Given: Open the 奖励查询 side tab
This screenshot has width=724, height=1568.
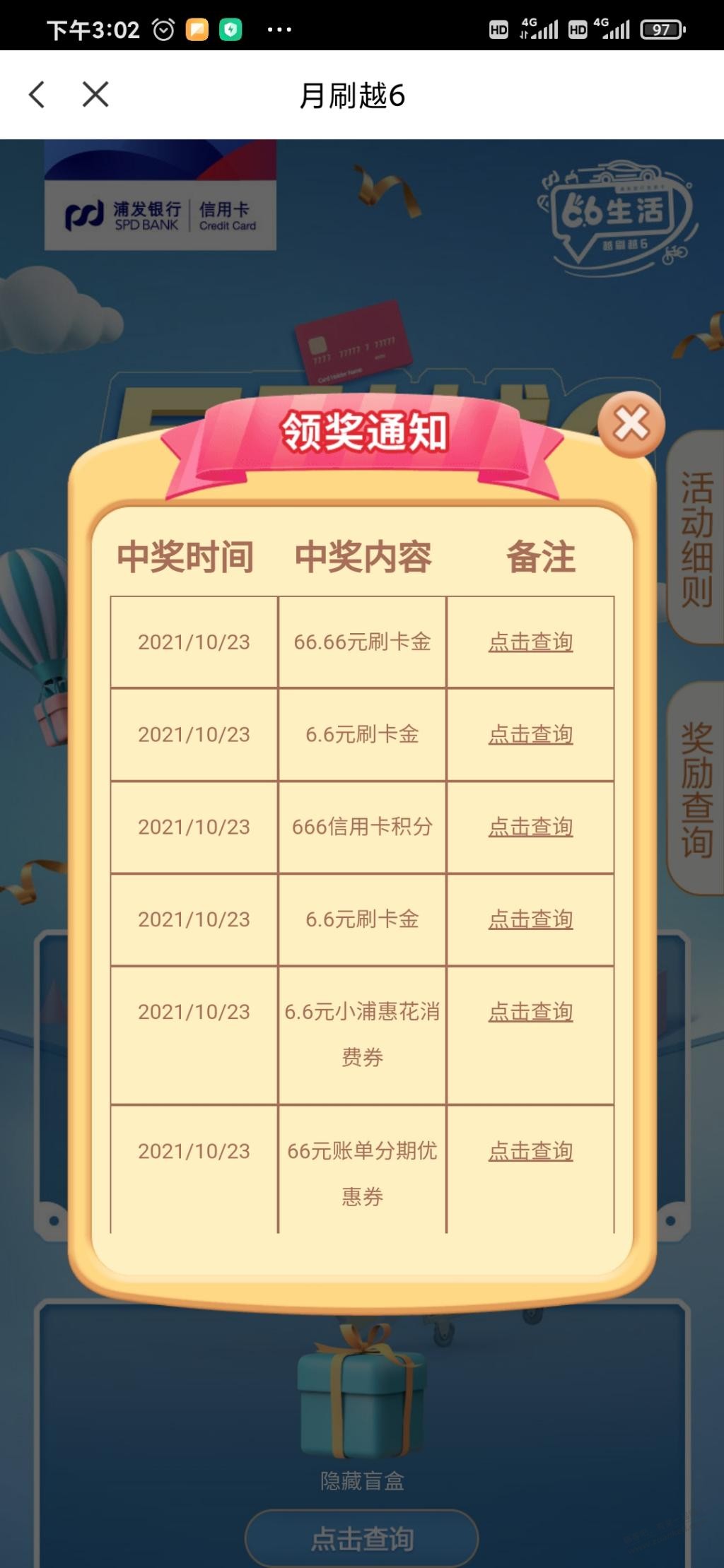Looking at the screenshot, I should click(696, 789).
